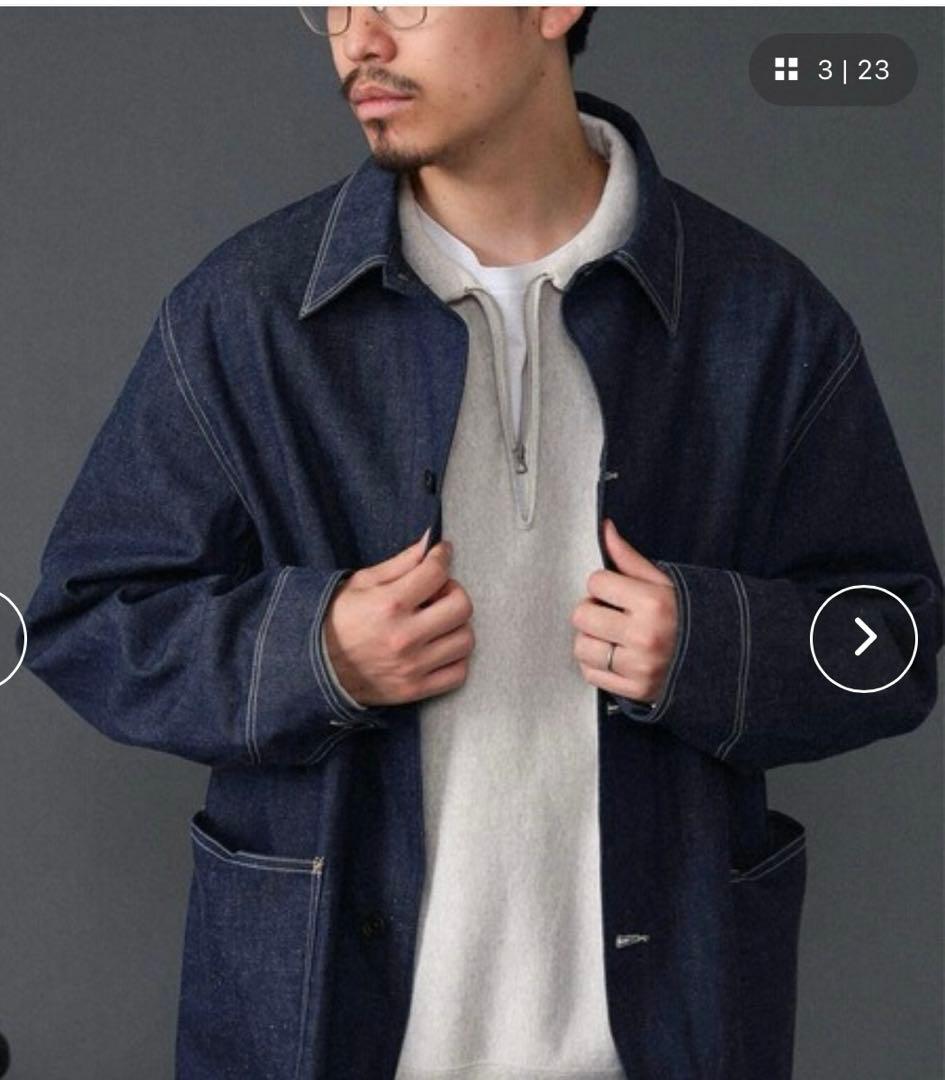
Task: Click the partial arrow circle on the left edge
Action: (8, 638)
